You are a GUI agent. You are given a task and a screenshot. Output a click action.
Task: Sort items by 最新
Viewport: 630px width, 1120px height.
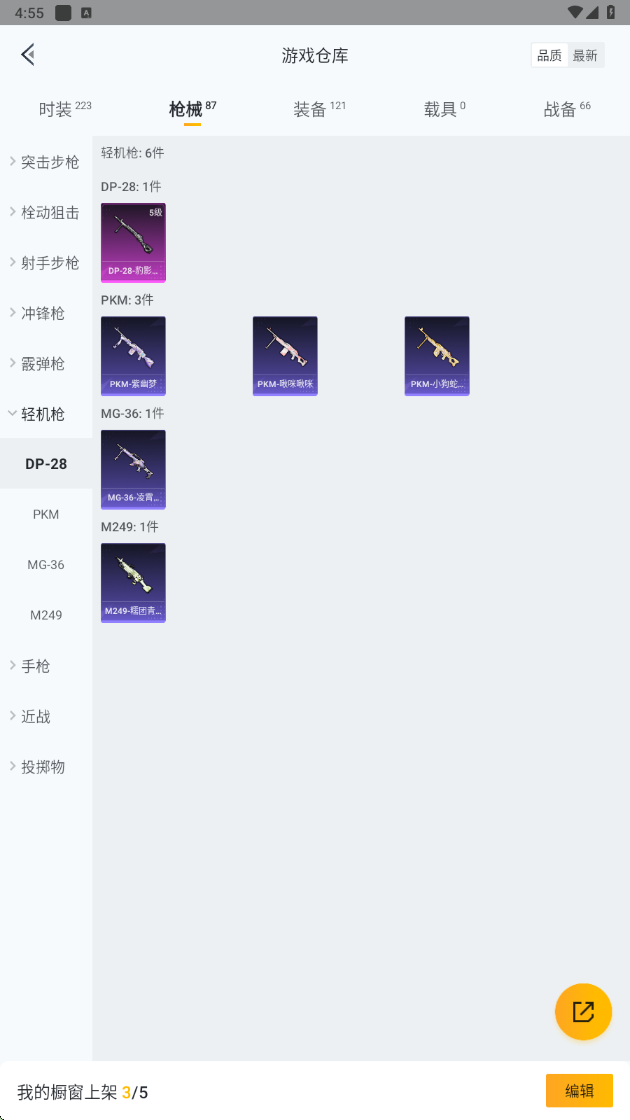click(x=585, y=56)
